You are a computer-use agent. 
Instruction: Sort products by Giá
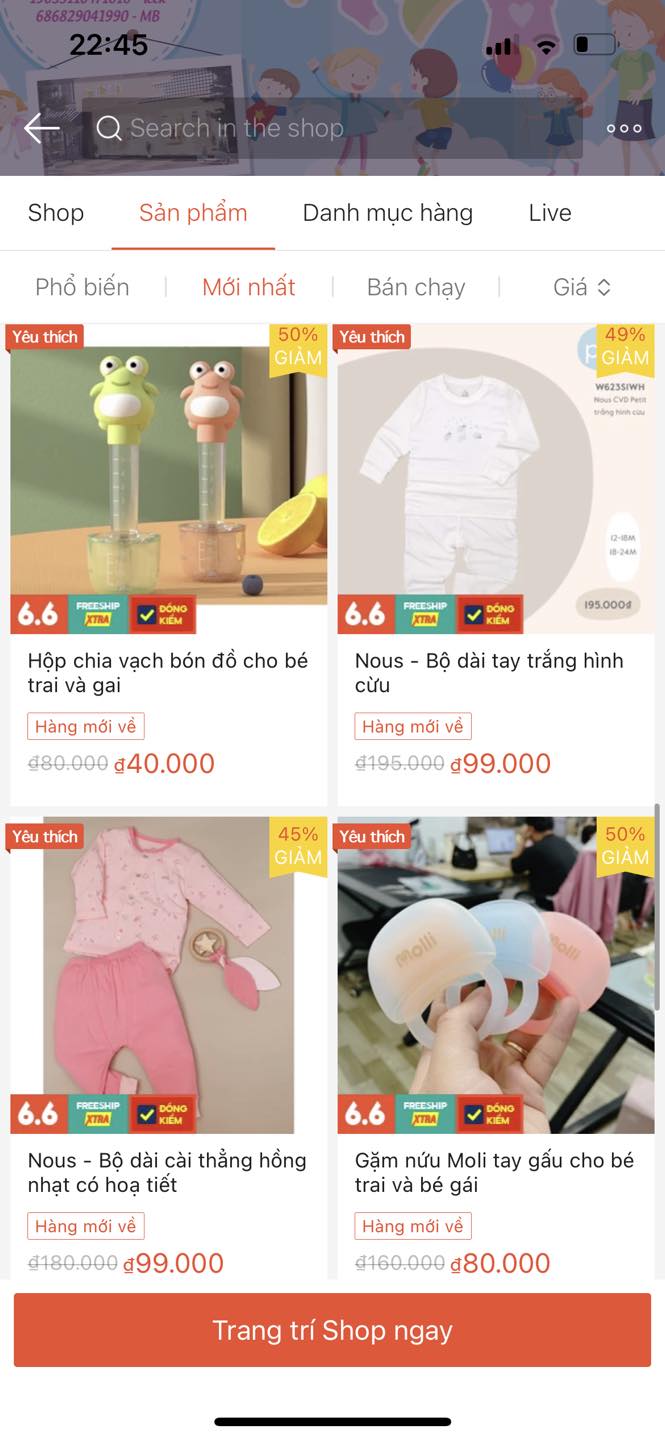pyautogui.click(x=581, y=288)
